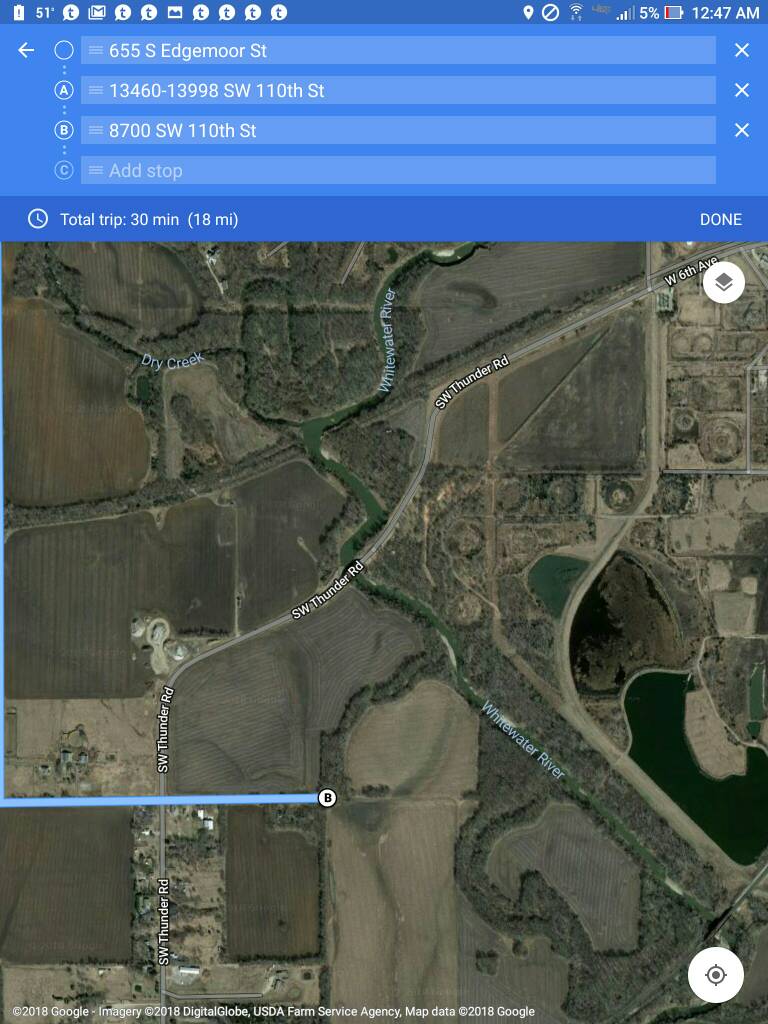Center map on my location
This screenshot has width=768, height=1024.
(x=716, y=975)
